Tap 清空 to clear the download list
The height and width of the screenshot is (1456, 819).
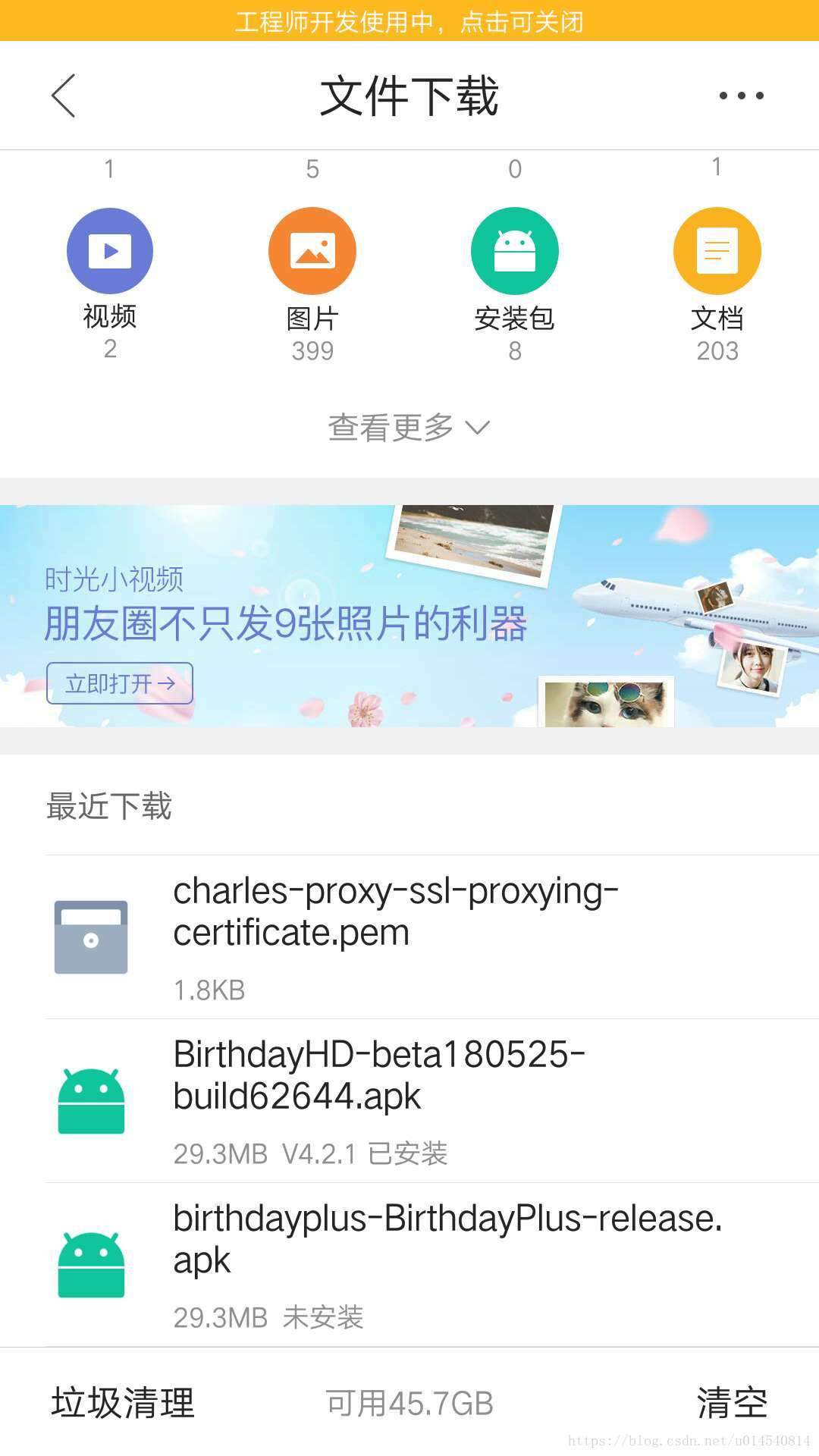tap(731, 1403)
